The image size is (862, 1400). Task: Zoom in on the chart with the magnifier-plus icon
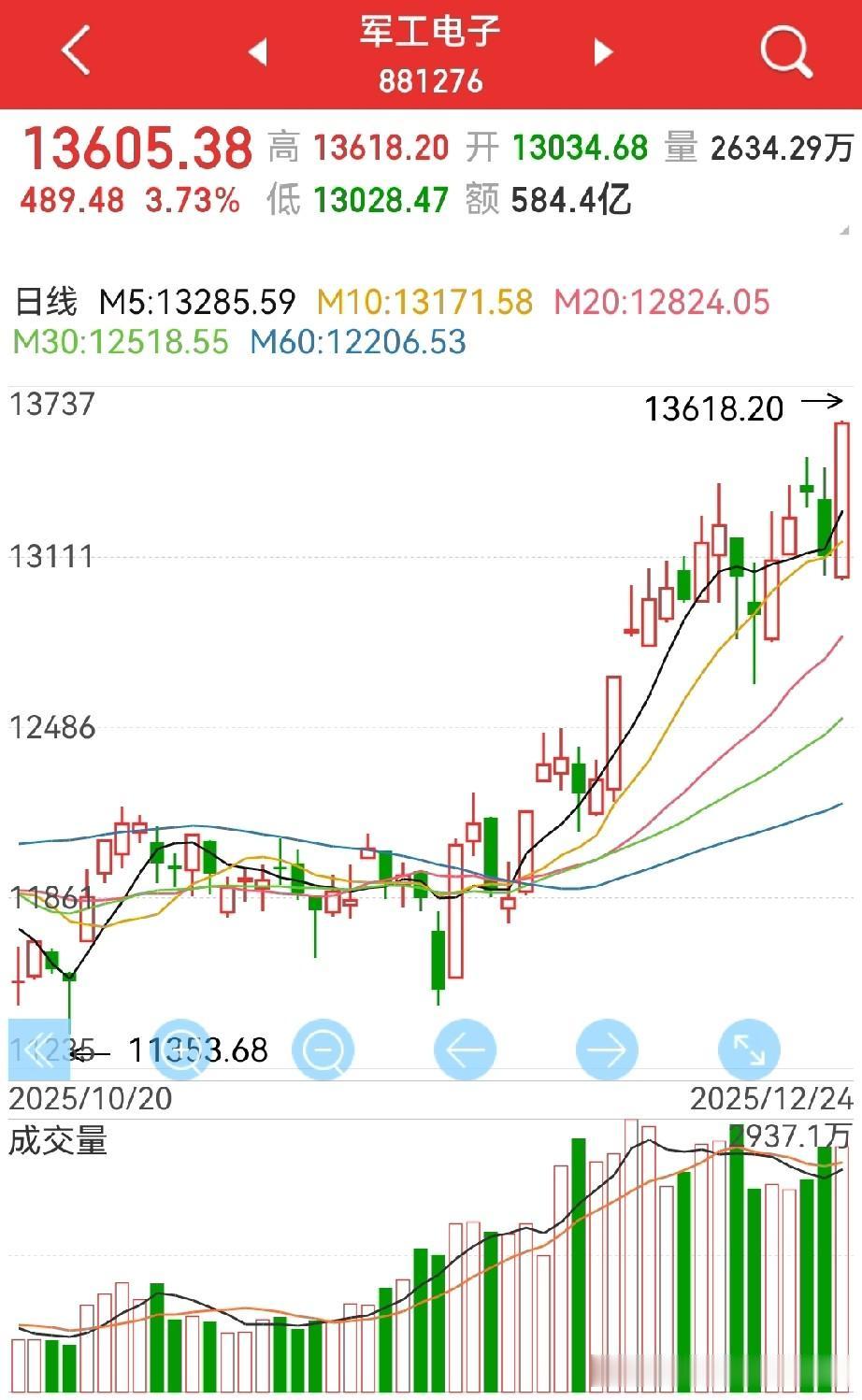[x=182, y=1050]
